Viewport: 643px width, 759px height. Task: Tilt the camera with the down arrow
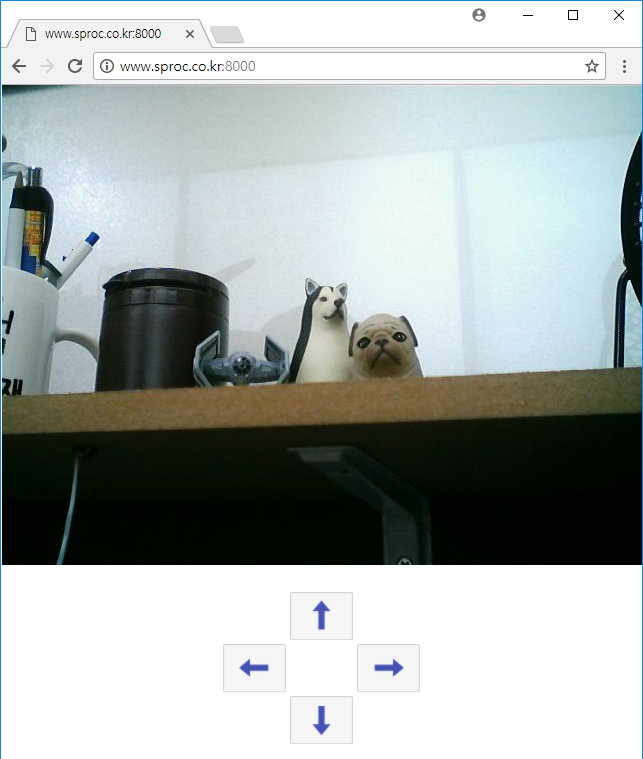(321, 720)
